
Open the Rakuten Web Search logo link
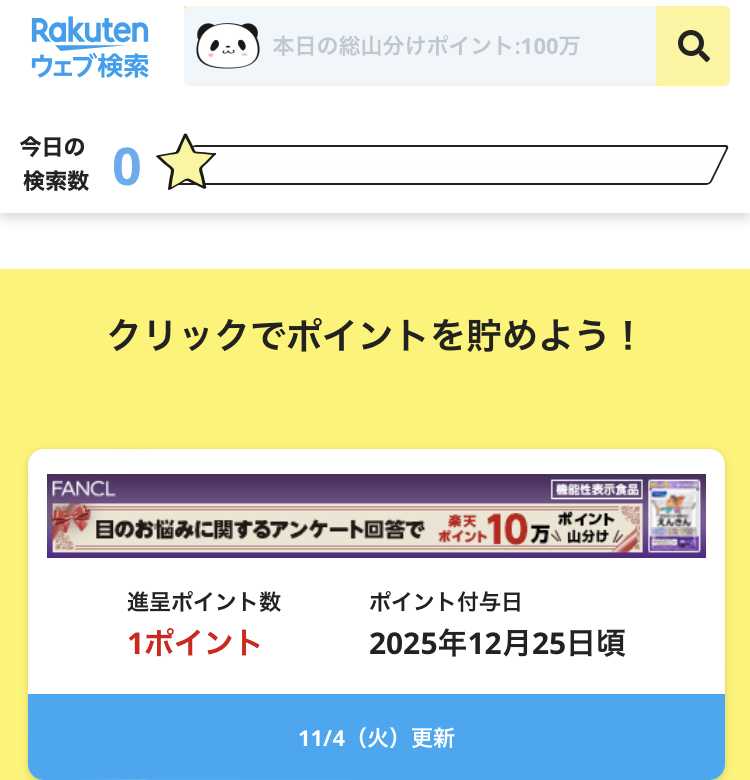90,47
